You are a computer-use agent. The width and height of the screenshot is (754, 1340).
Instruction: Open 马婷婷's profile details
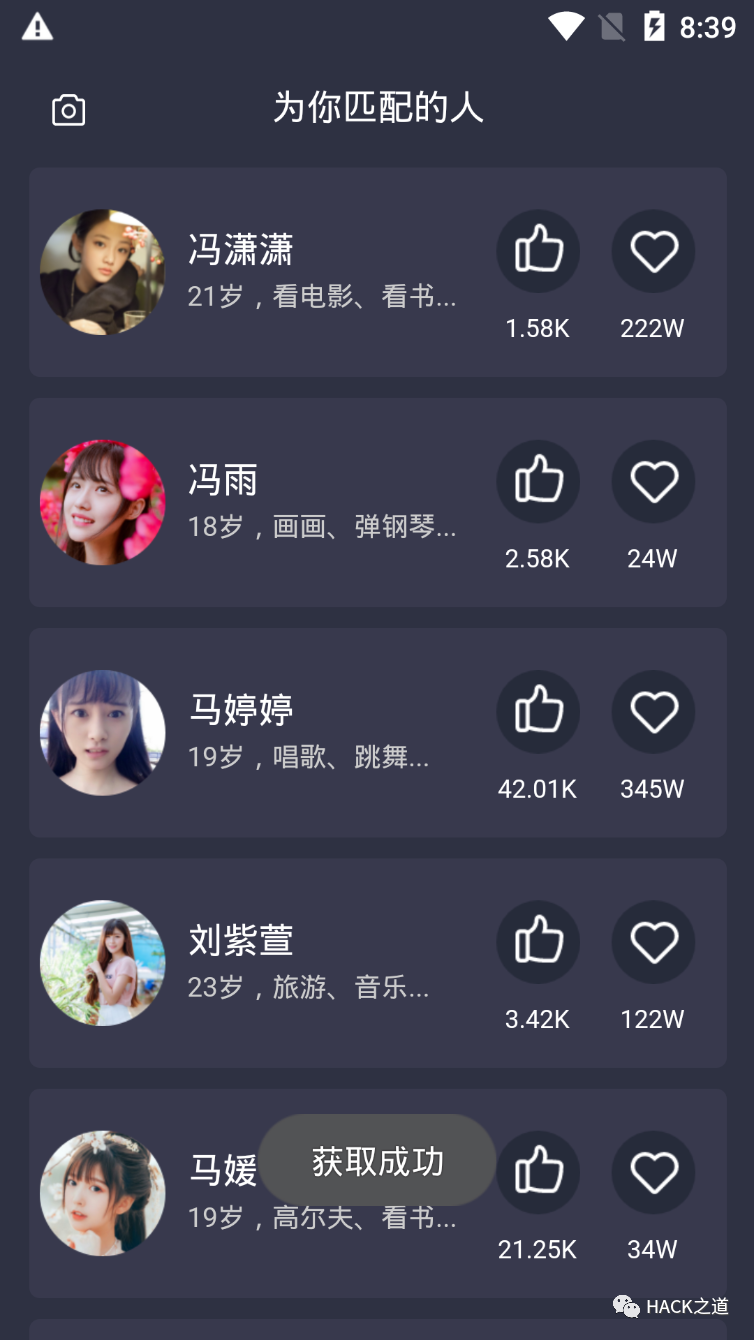point(300,730)
